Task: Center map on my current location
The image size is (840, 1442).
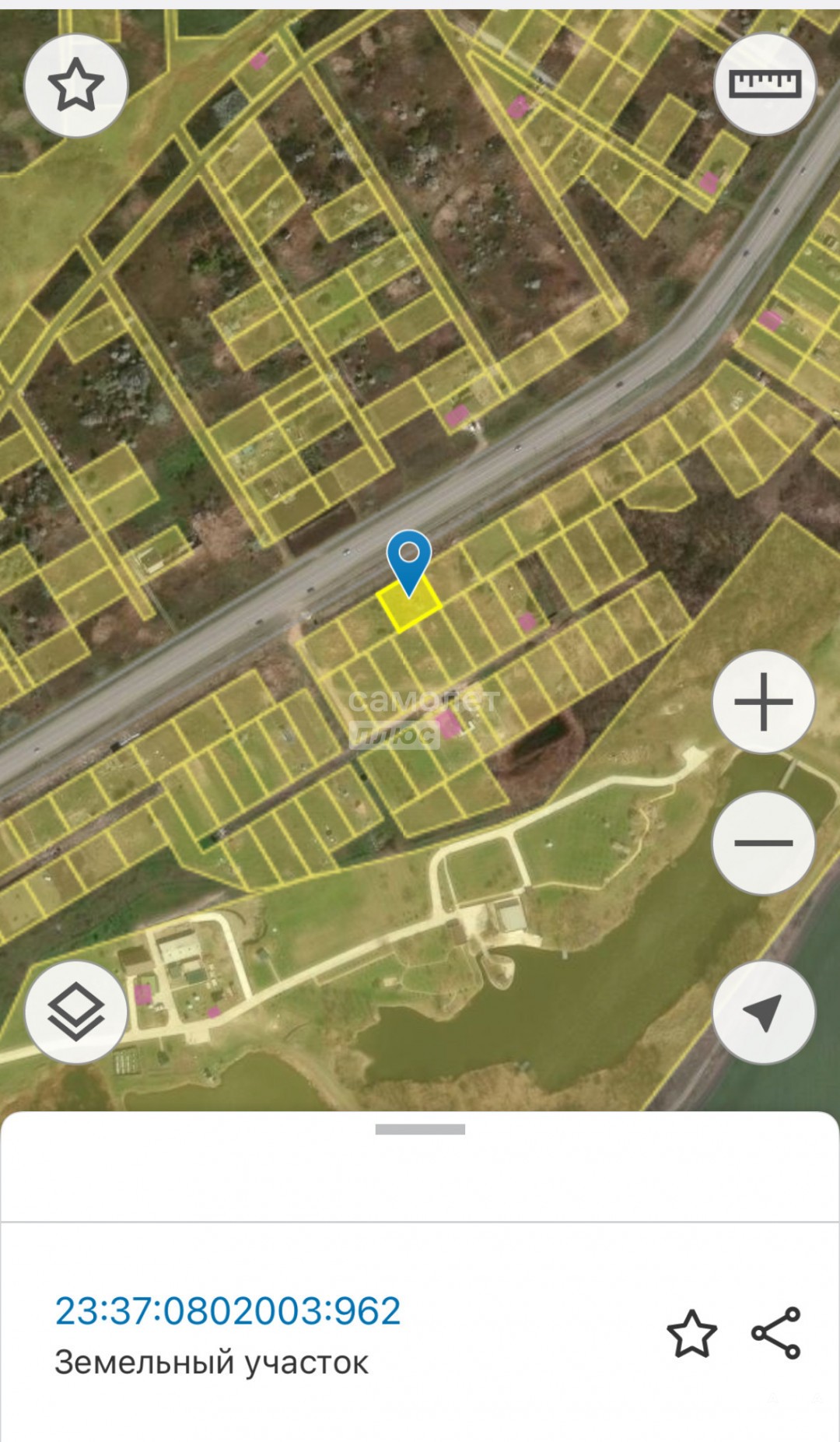Action: click(763, 1012)
